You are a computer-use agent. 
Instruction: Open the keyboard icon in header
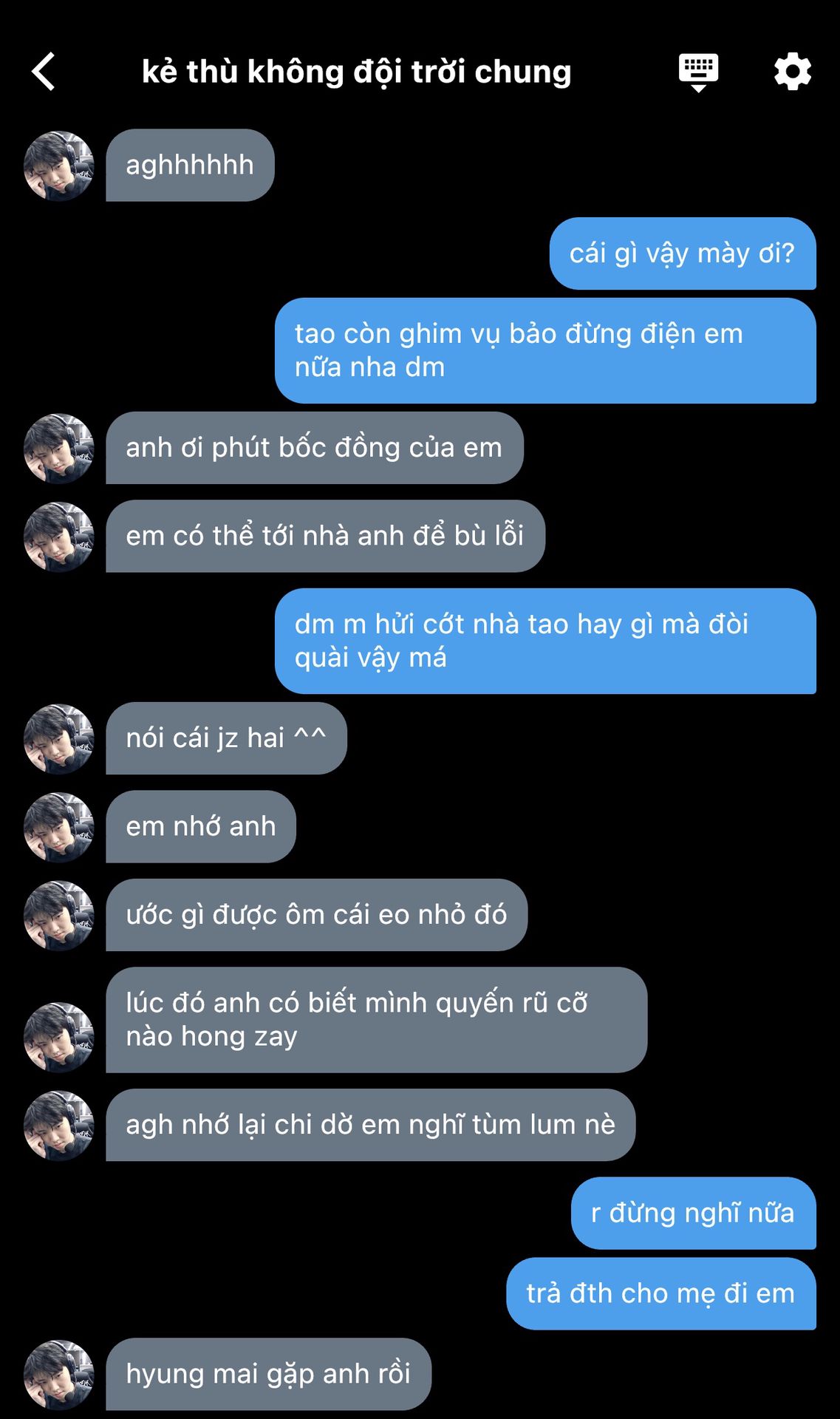click(x=698, y=72)
